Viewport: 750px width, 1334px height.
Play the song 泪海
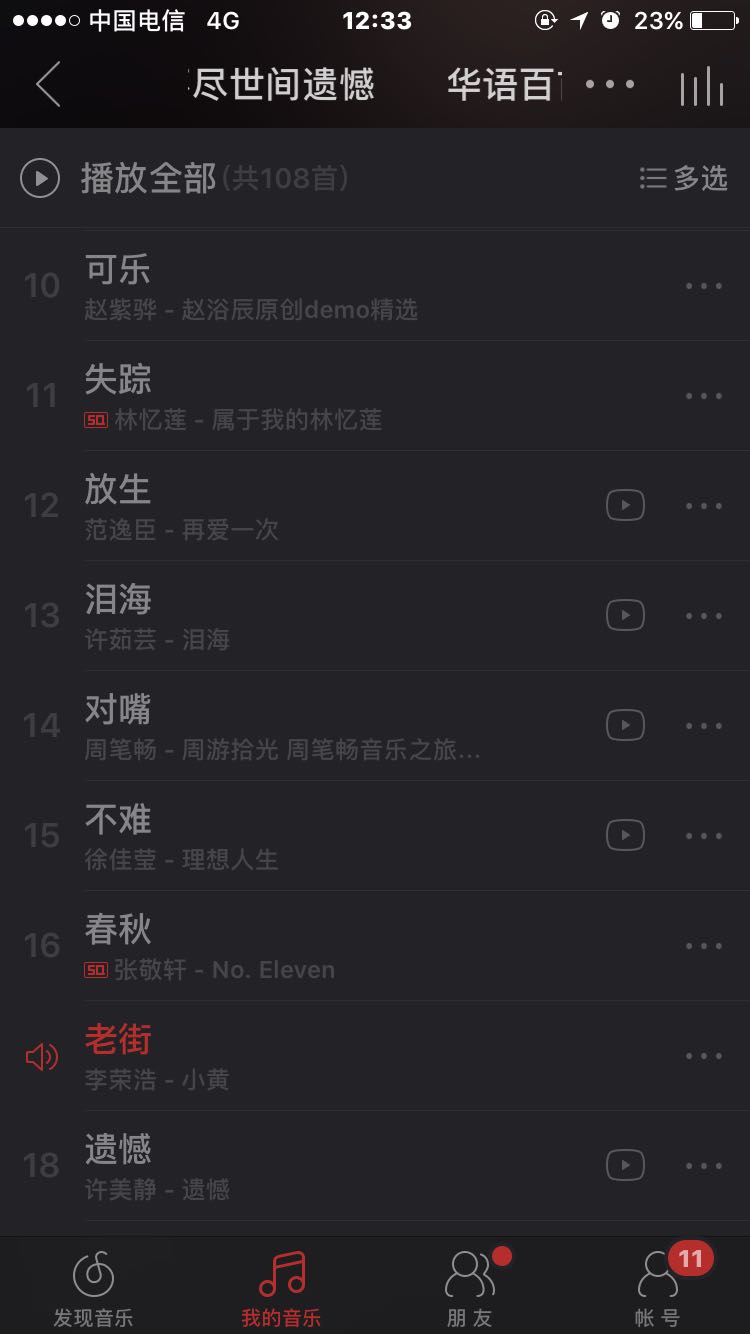pyautogui.click(x=375, y=616)
